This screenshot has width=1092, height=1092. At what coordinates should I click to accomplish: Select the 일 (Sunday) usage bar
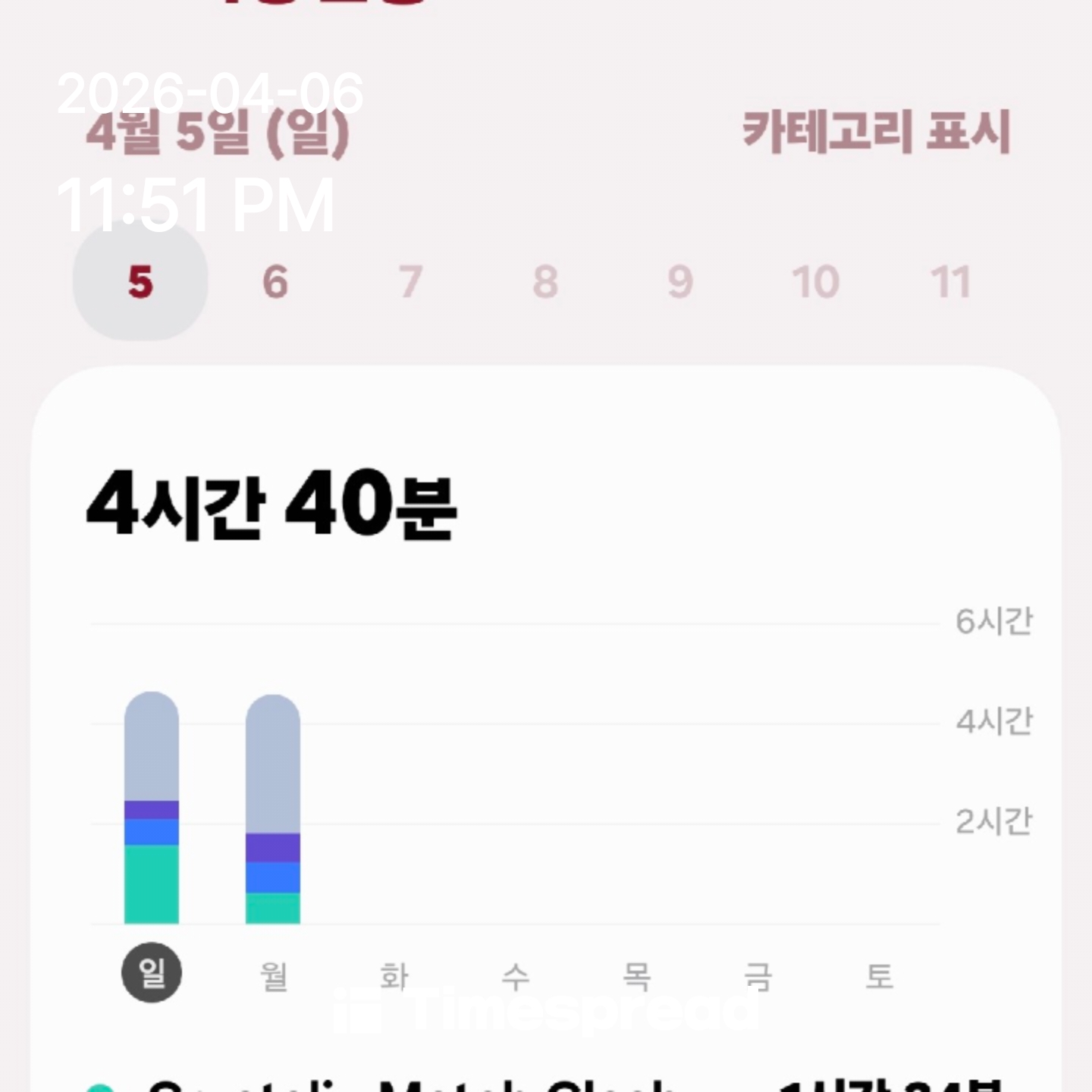(152, 808)
